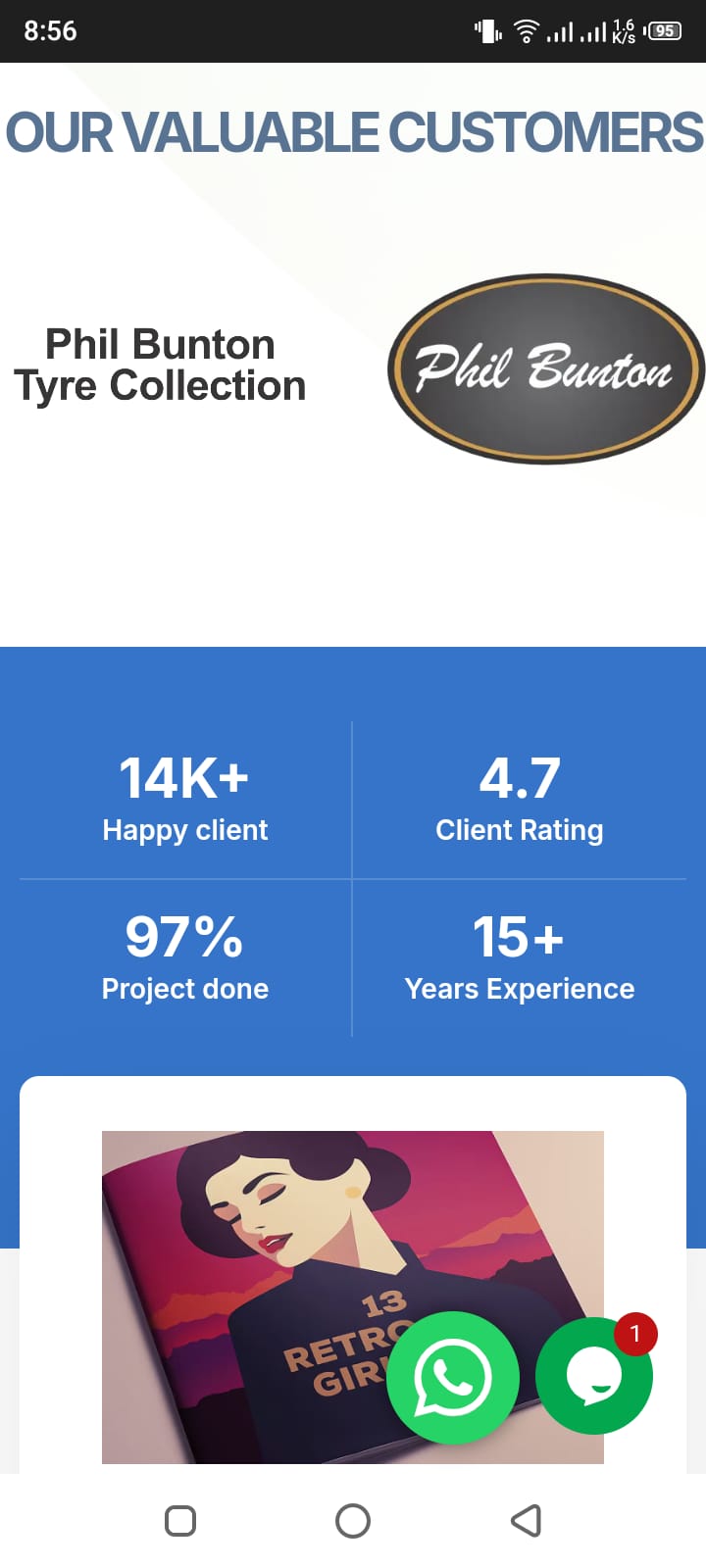The image size is (706, 1568).
Task: Open live chat bubble with one notification
Action: [593, 1376]
